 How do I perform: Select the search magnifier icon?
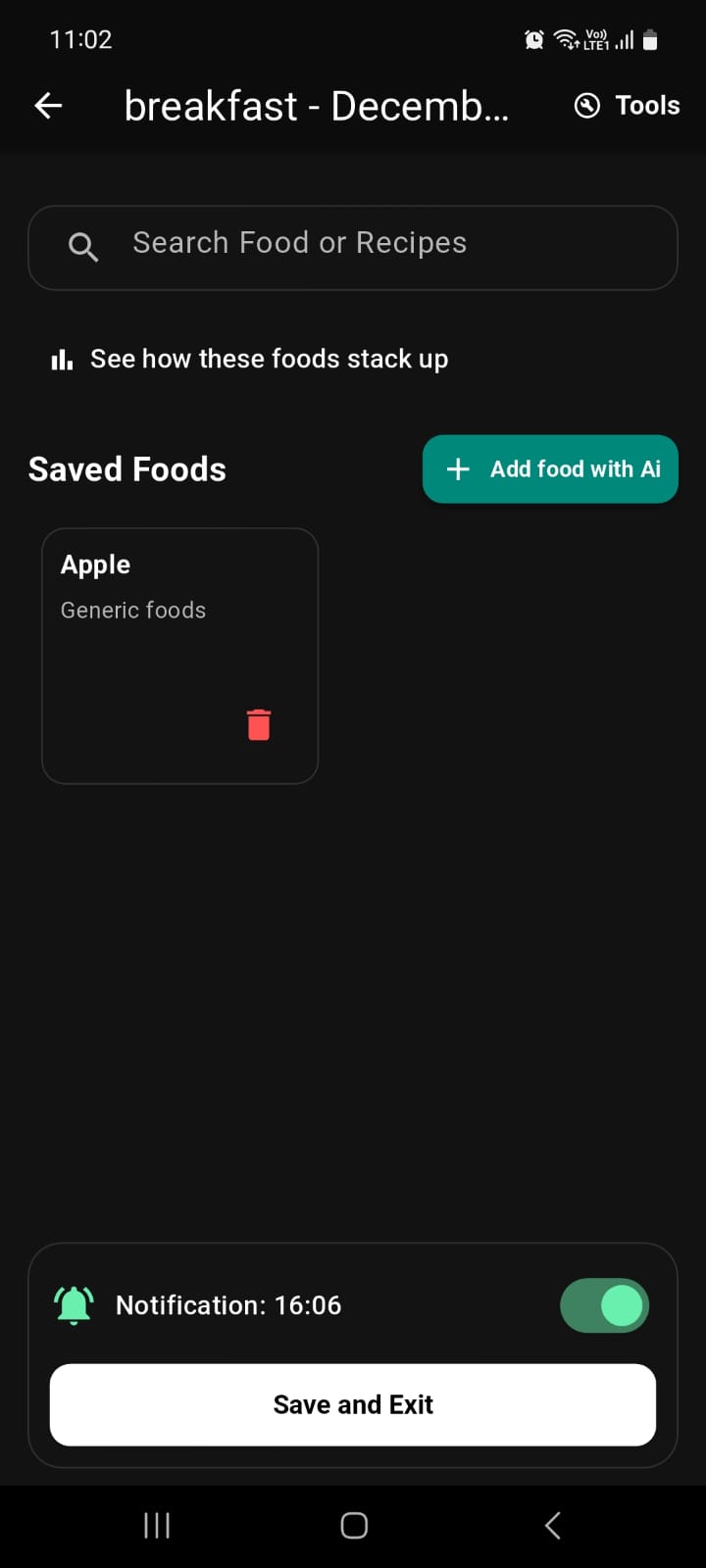[x=83, y=246]
